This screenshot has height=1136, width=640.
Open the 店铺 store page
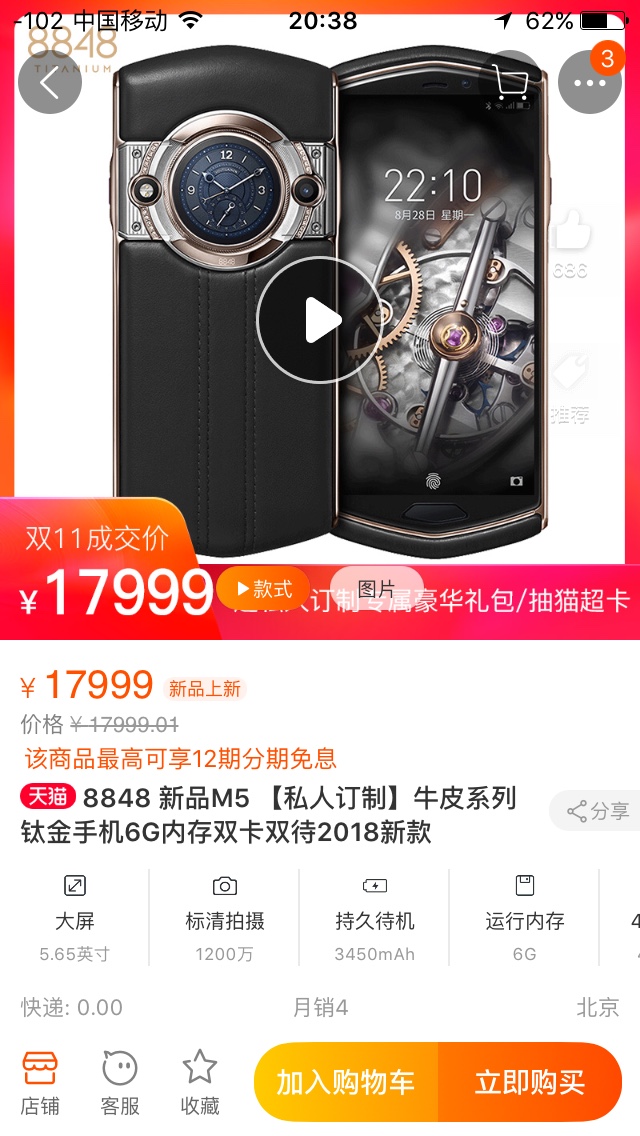click(40, 1083)
